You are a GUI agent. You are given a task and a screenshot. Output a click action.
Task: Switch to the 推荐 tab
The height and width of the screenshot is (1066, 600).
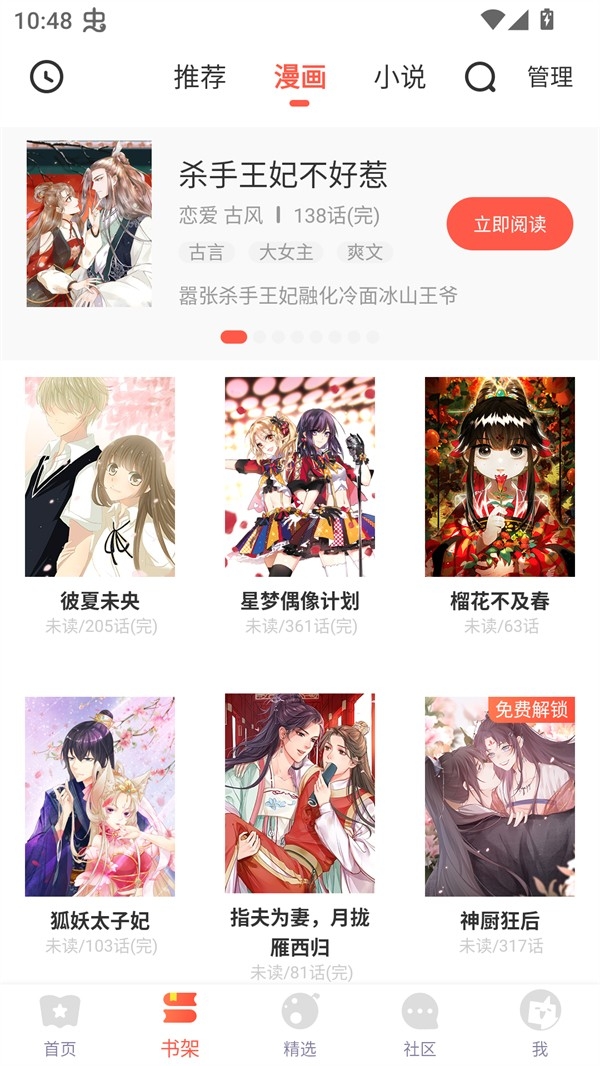tap(200, 77)
